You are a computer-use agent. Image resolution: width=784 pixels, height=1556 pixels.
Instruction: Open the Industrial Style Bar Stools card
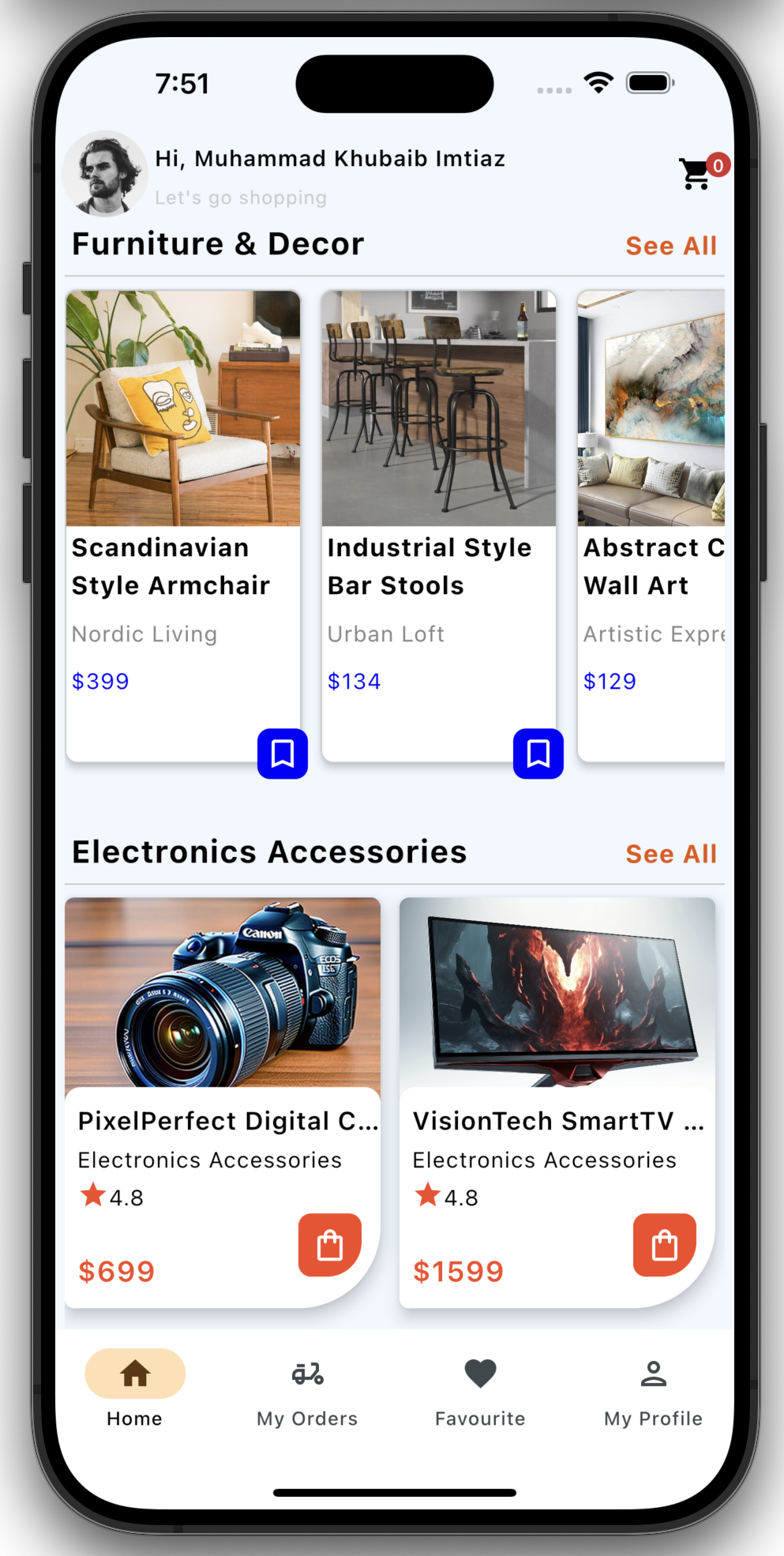(439, 474)
